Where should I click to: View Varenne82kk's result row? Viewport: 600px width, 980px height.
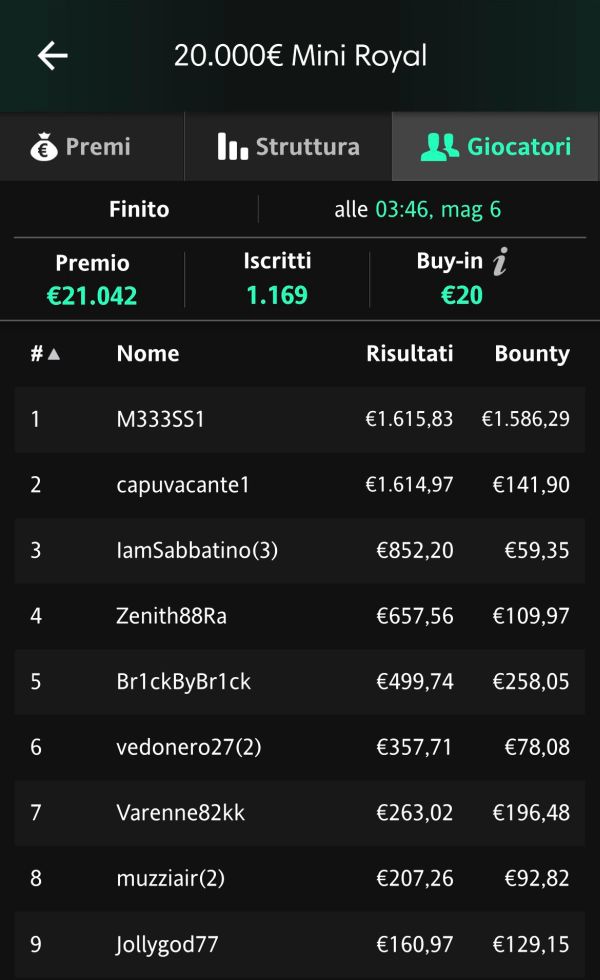[x=300, y=813]
